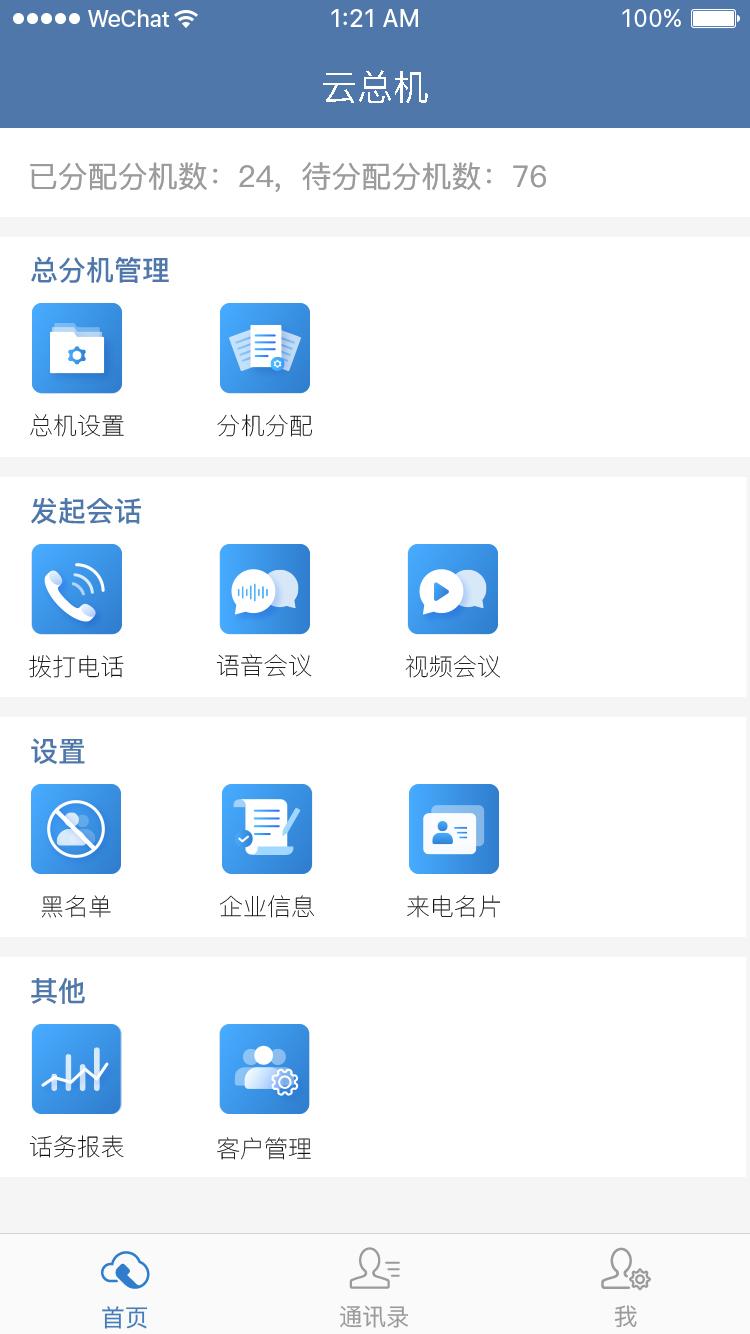Screen dimensions: 750x1334
Task: Switch to the 我 profile tab
Action: click(626, 1286)
